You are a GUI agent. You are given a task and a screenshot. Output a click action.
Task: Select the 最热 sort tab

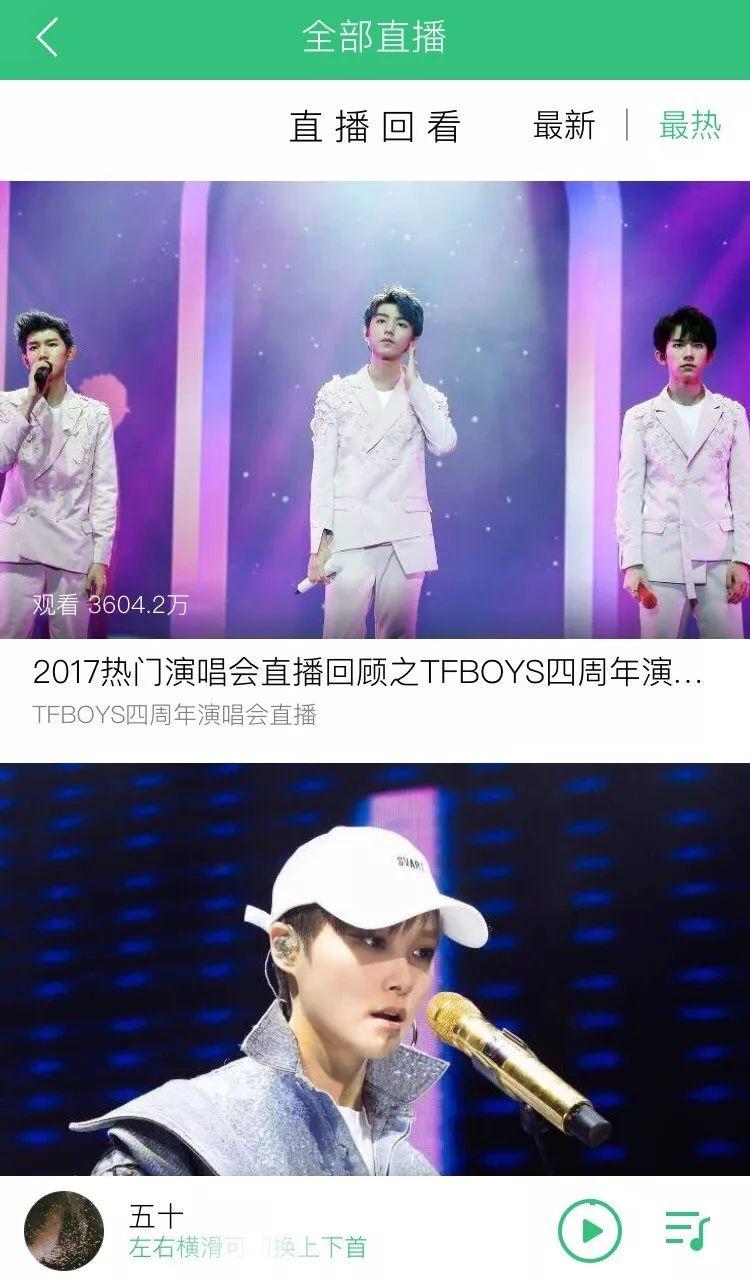(x=689, y=126)
